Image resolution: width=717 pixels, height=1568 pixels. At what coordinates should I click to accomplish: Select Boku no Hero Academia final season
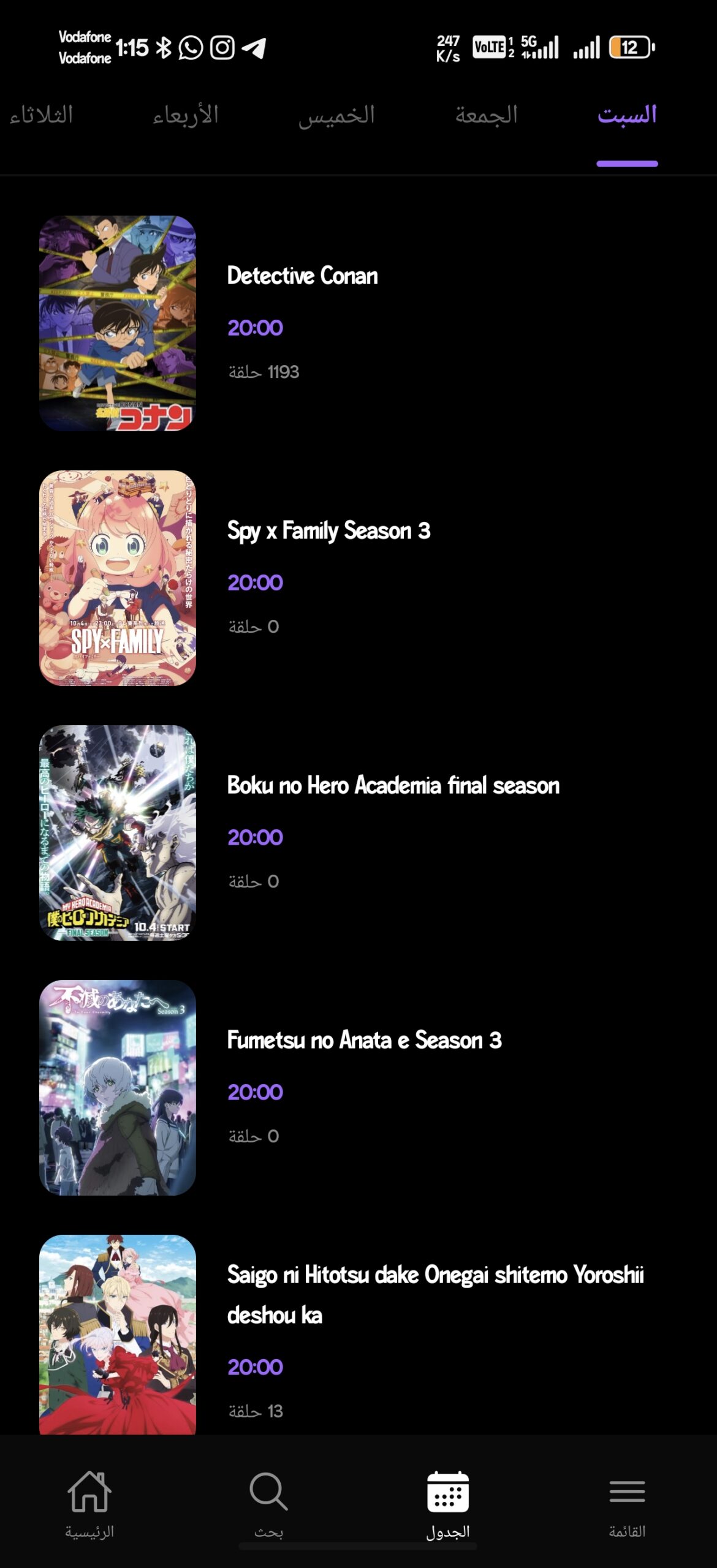tap(393, 787)
